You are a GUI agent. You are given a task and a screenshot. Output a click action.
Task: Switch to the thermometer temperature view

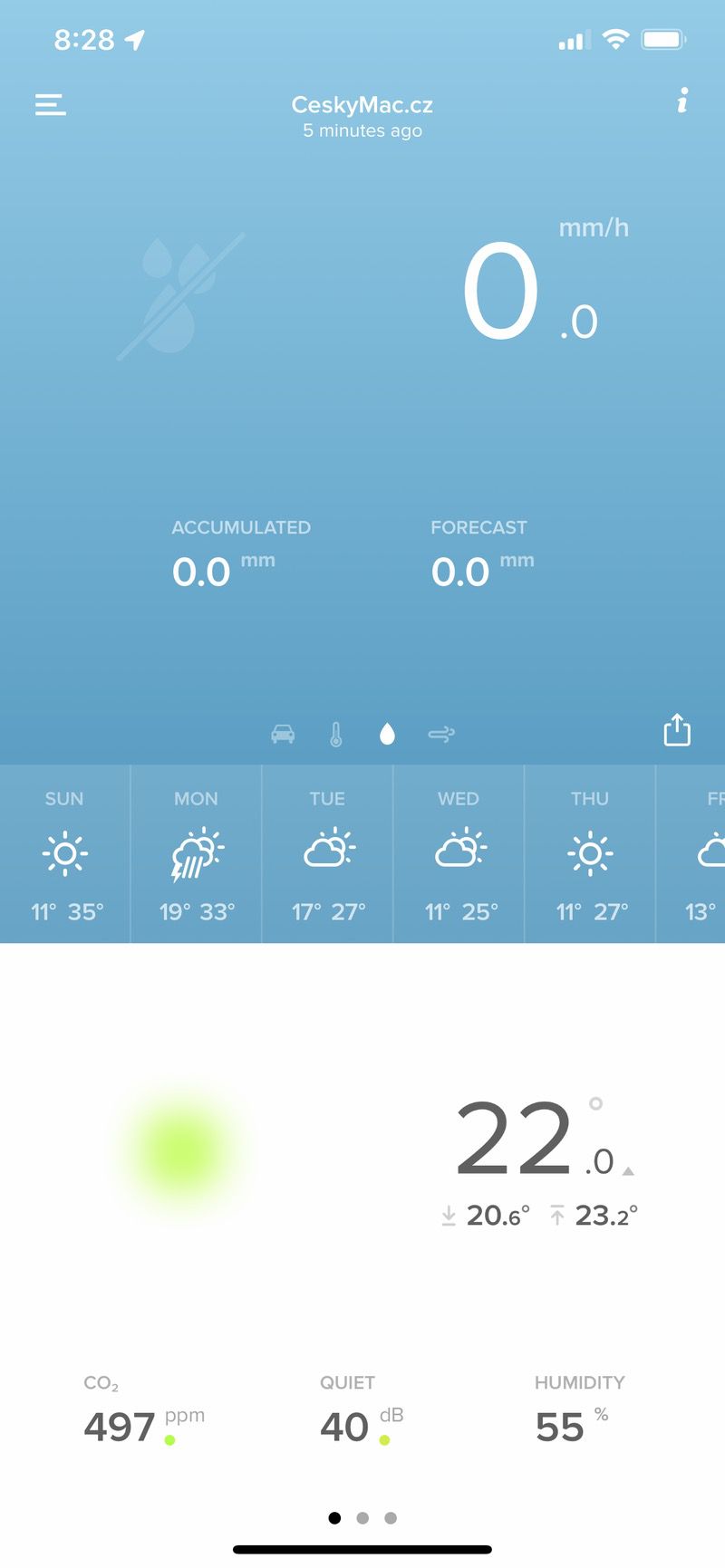(336, 734)
